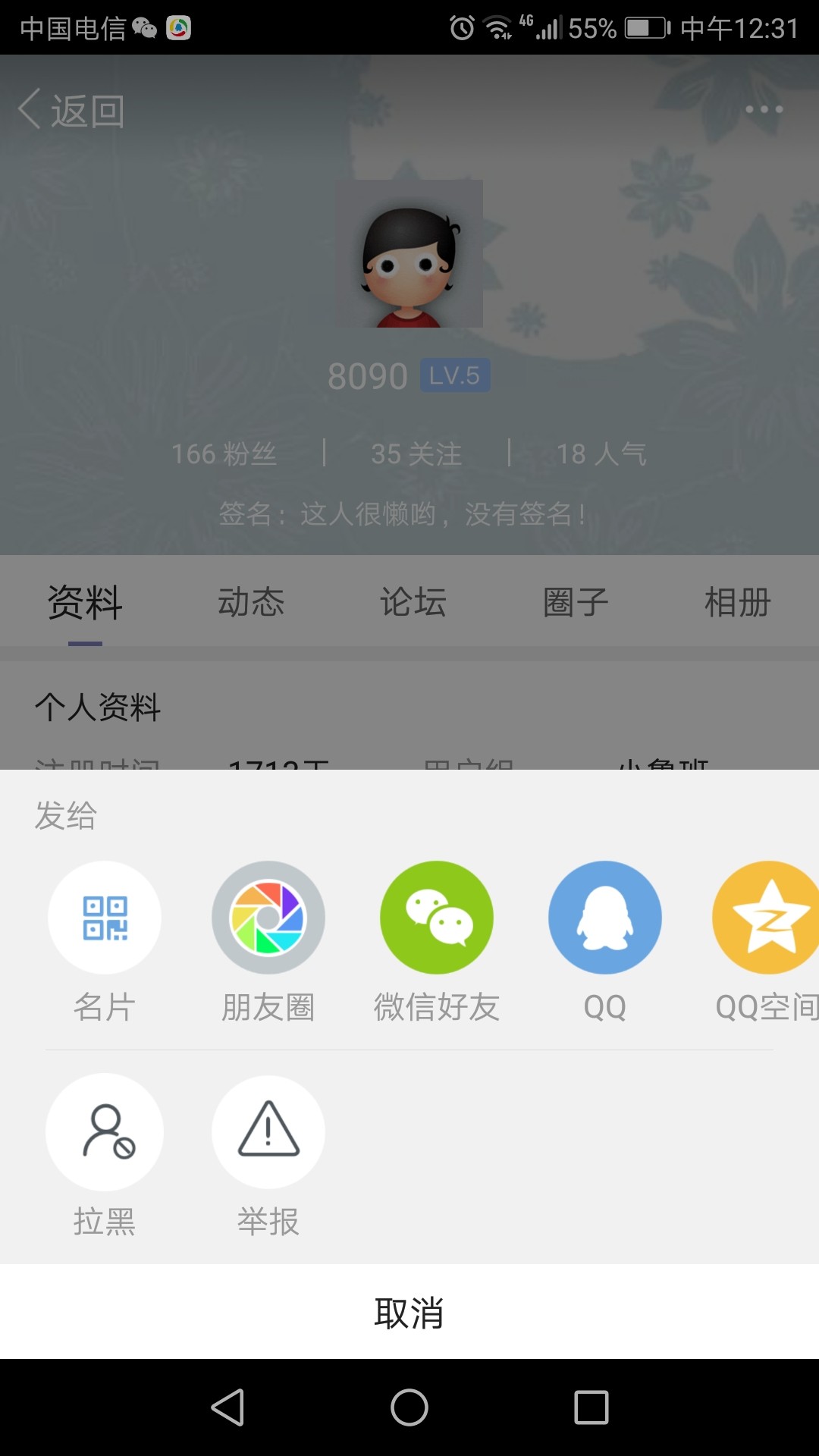
Task: Send to 微信好友 WeChat friend
Action: click(x=436, y=918)
